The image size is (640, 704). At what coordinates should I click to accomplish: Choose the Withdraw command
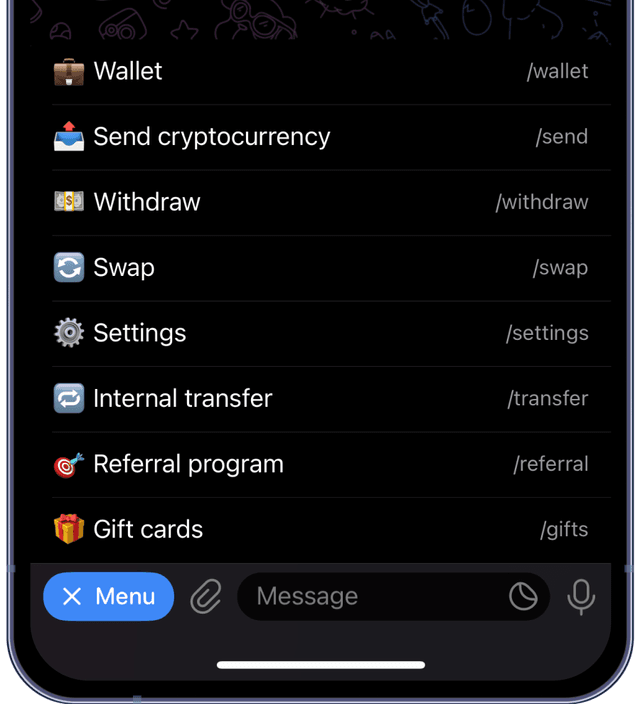point(320,202)
